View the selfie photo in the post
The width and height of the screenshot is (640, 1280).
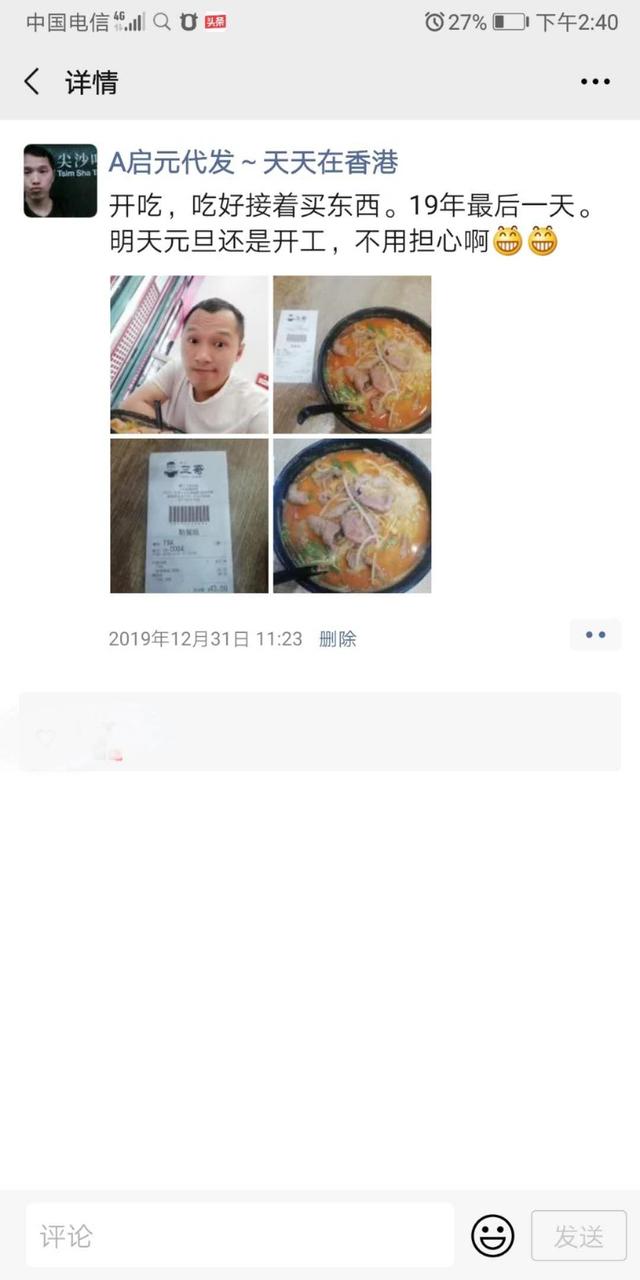click(x=189, y=354)
